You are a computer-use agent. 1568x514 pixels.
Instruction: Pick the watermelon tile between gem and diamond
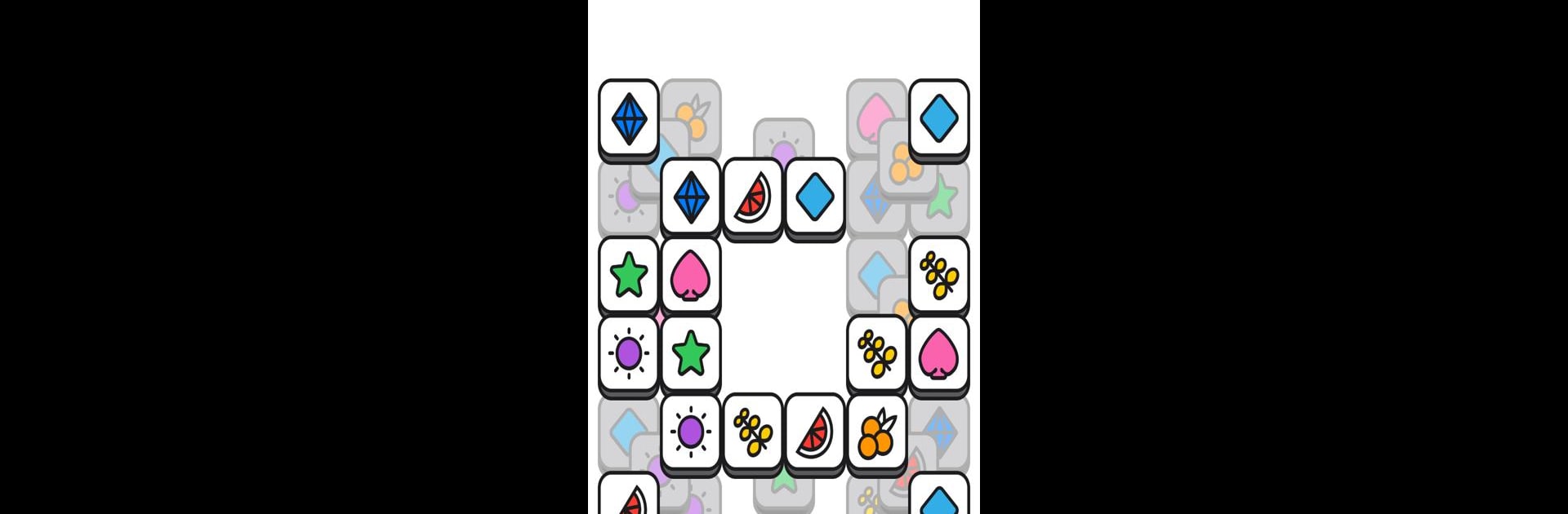752,197
